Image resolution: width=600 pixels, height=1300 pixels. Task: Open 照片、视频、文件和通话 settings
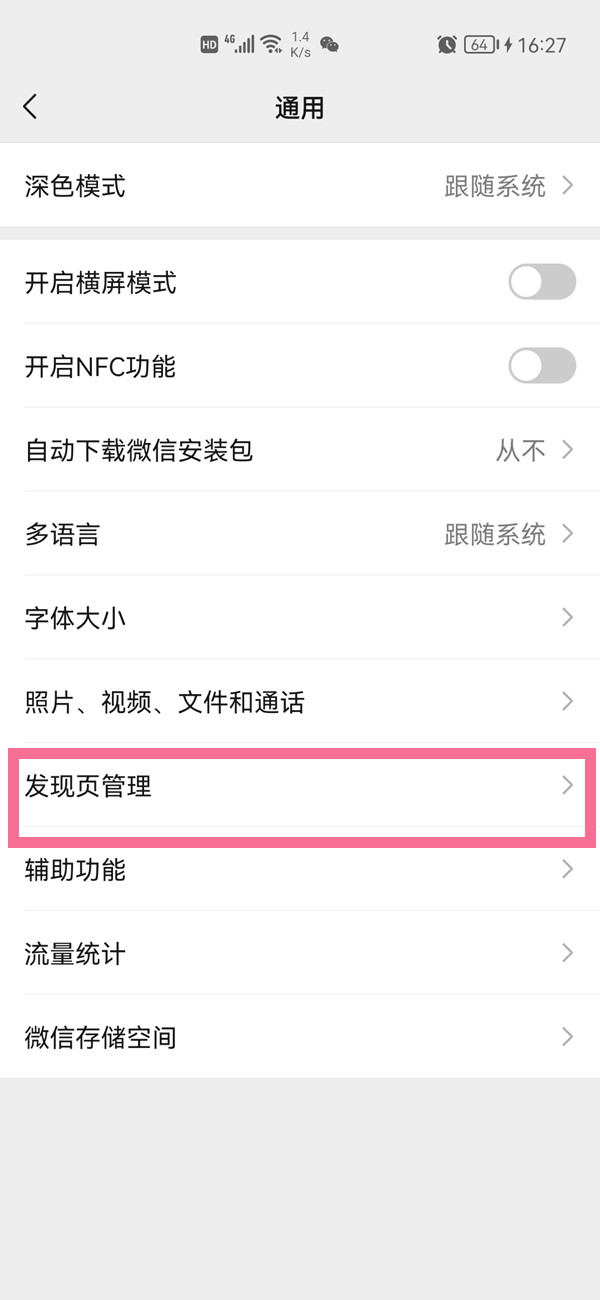pyautogui.click(x=300, y=702)
